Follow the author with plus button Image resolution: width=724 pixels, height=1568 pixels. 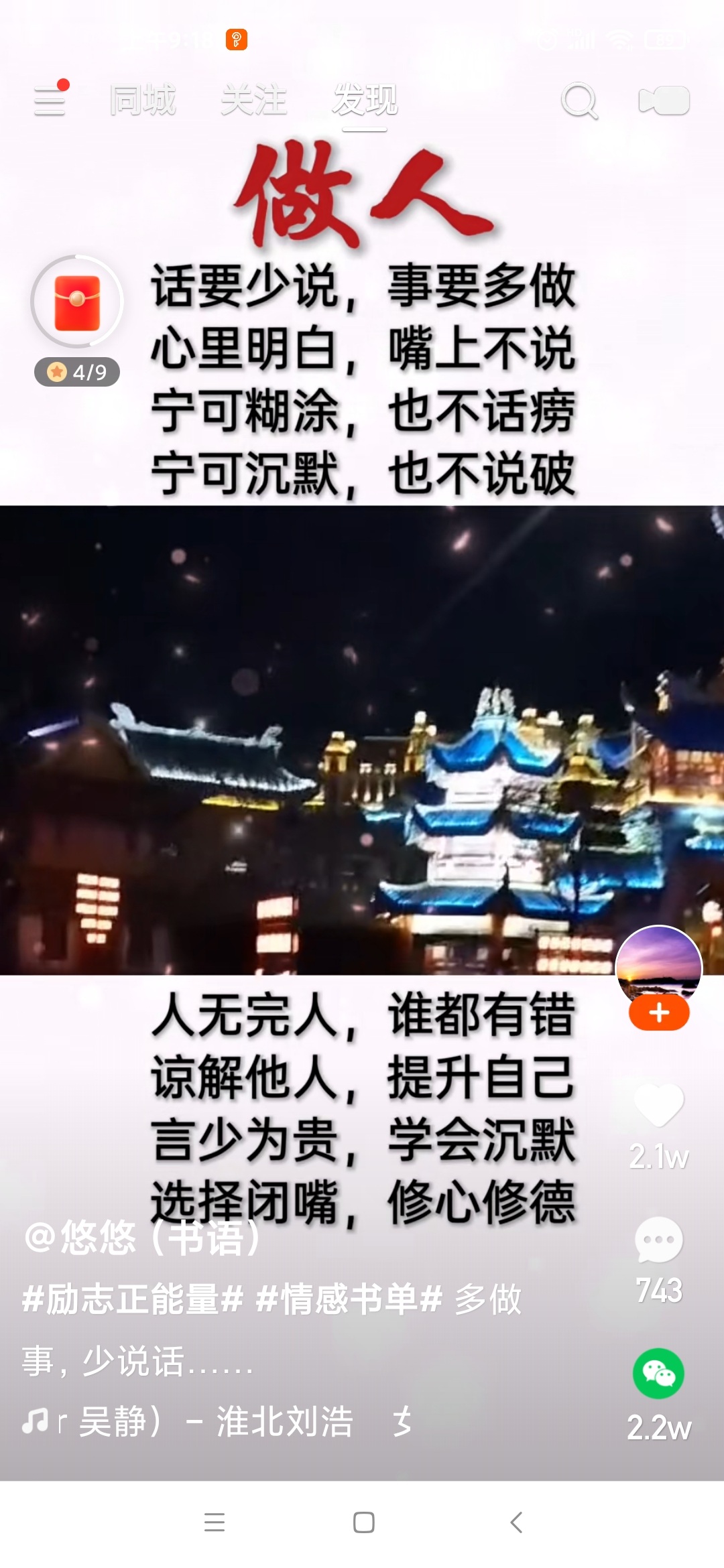click(659, 1012)
